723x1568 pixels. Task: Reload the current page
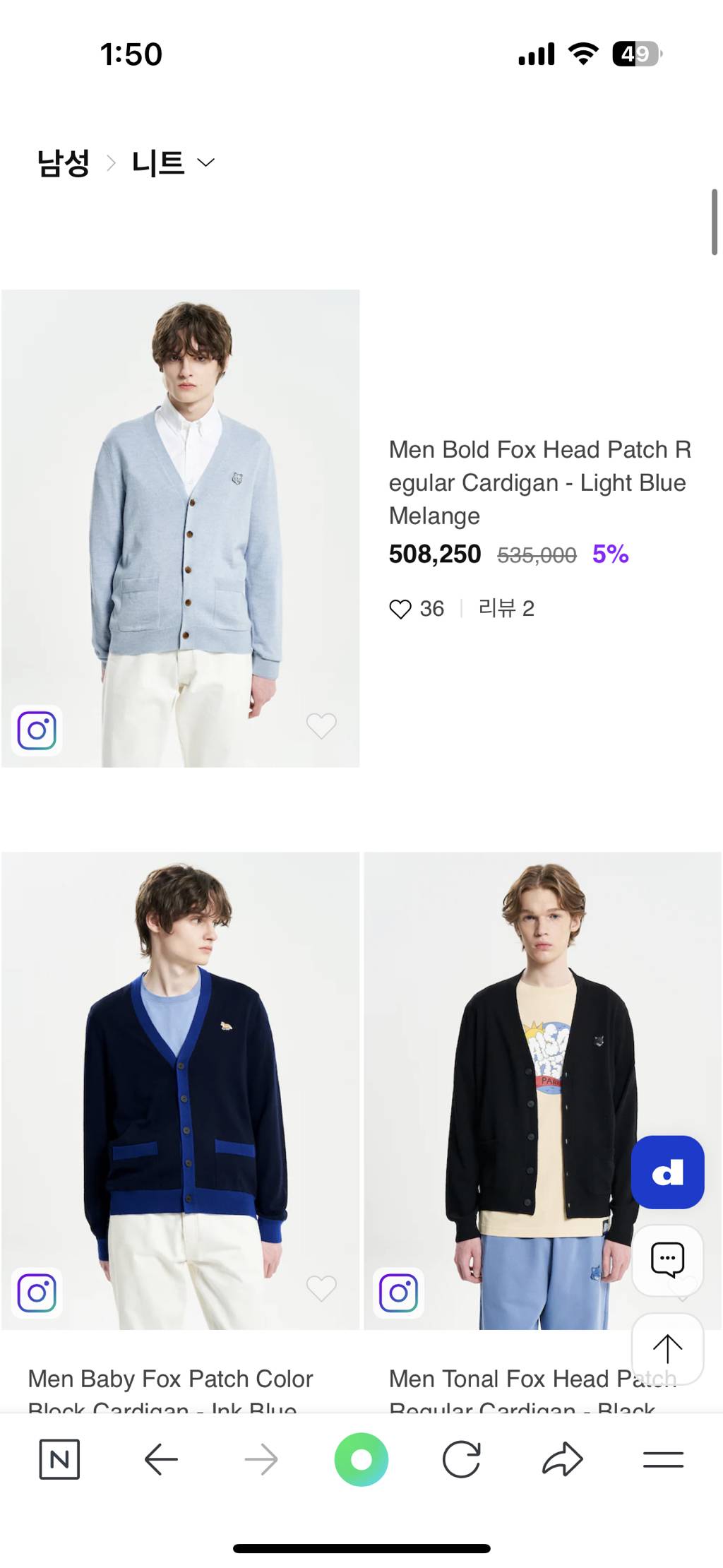click(x=462, y=1459)
